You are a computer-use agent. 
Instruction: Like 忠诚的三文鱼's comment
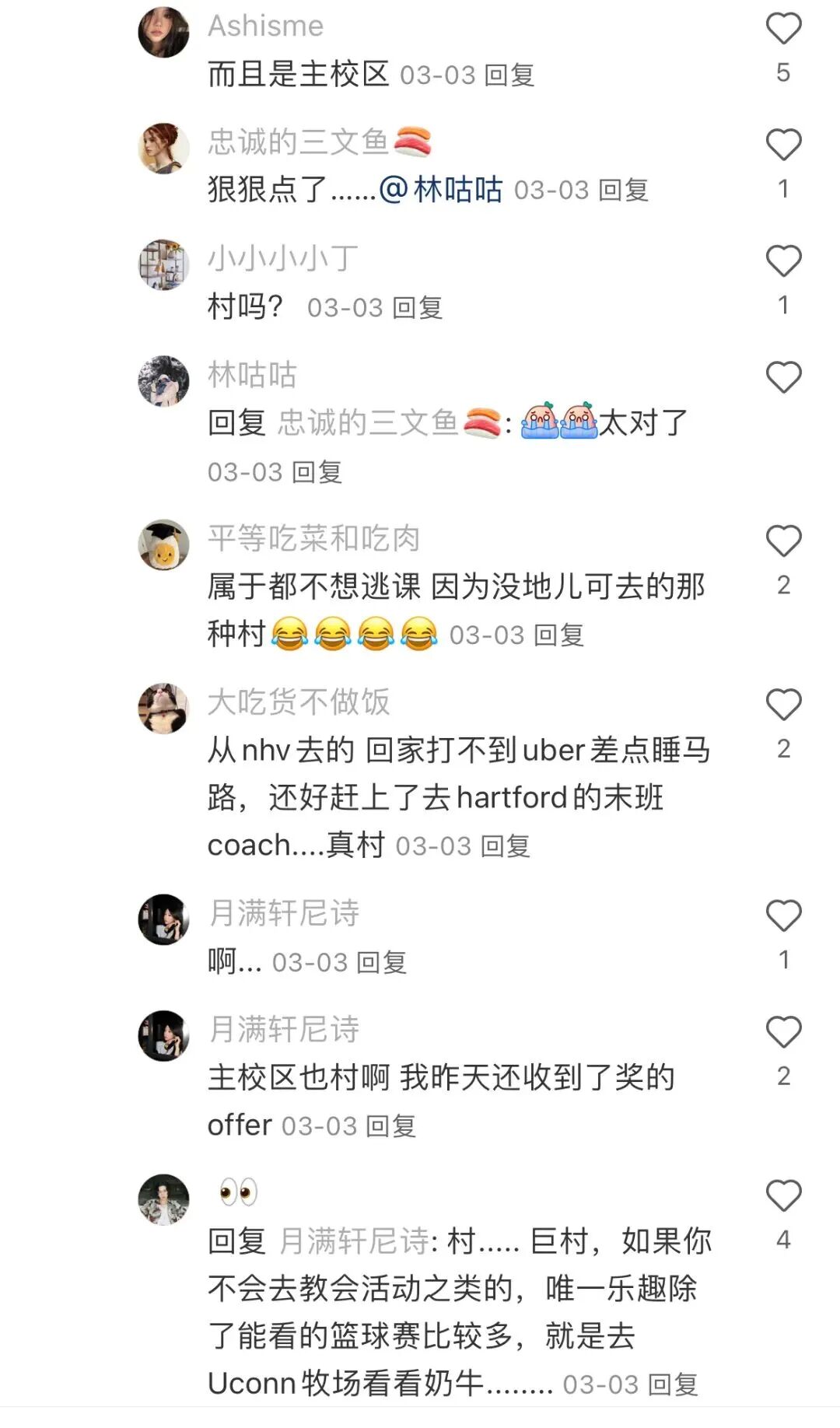point(783,145)
